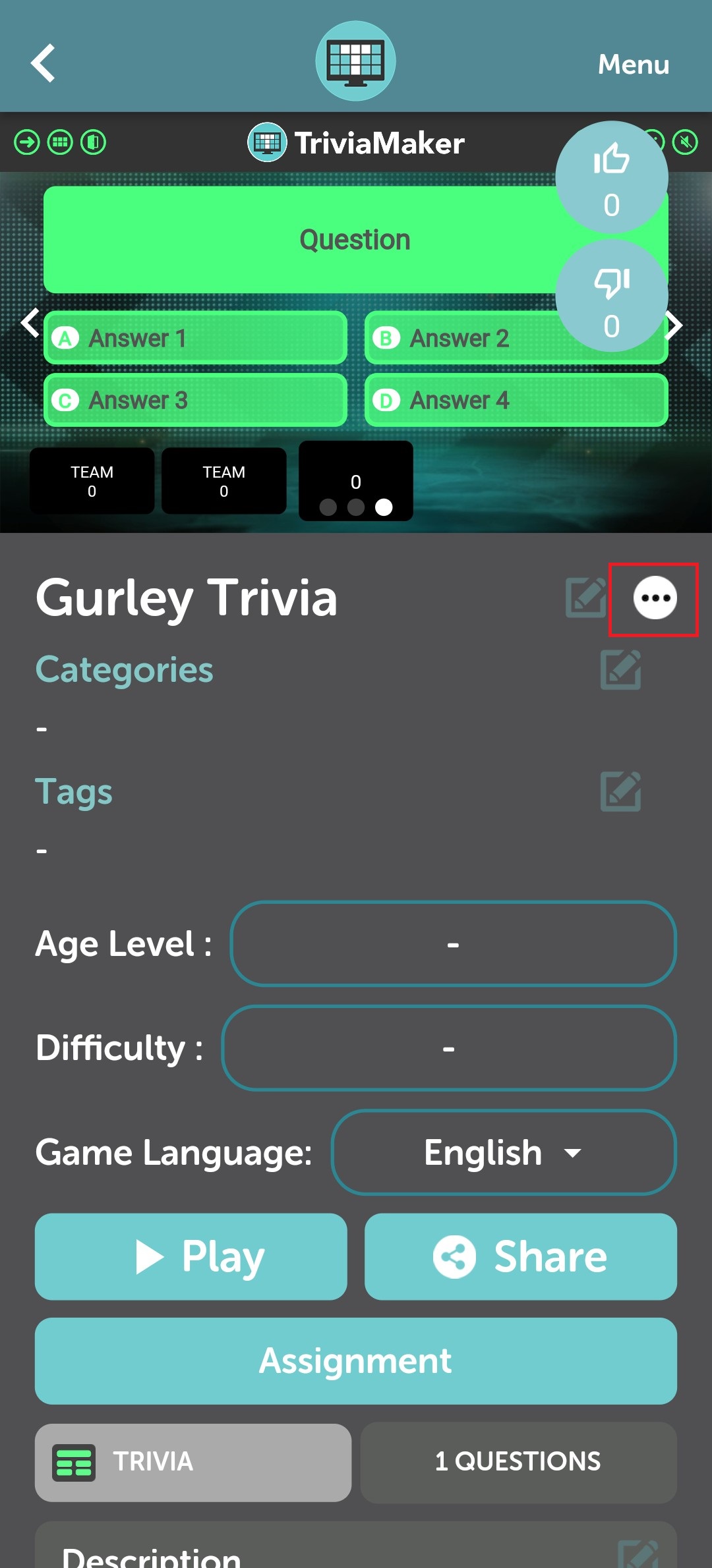Share this trivia game

(520, 1256)
